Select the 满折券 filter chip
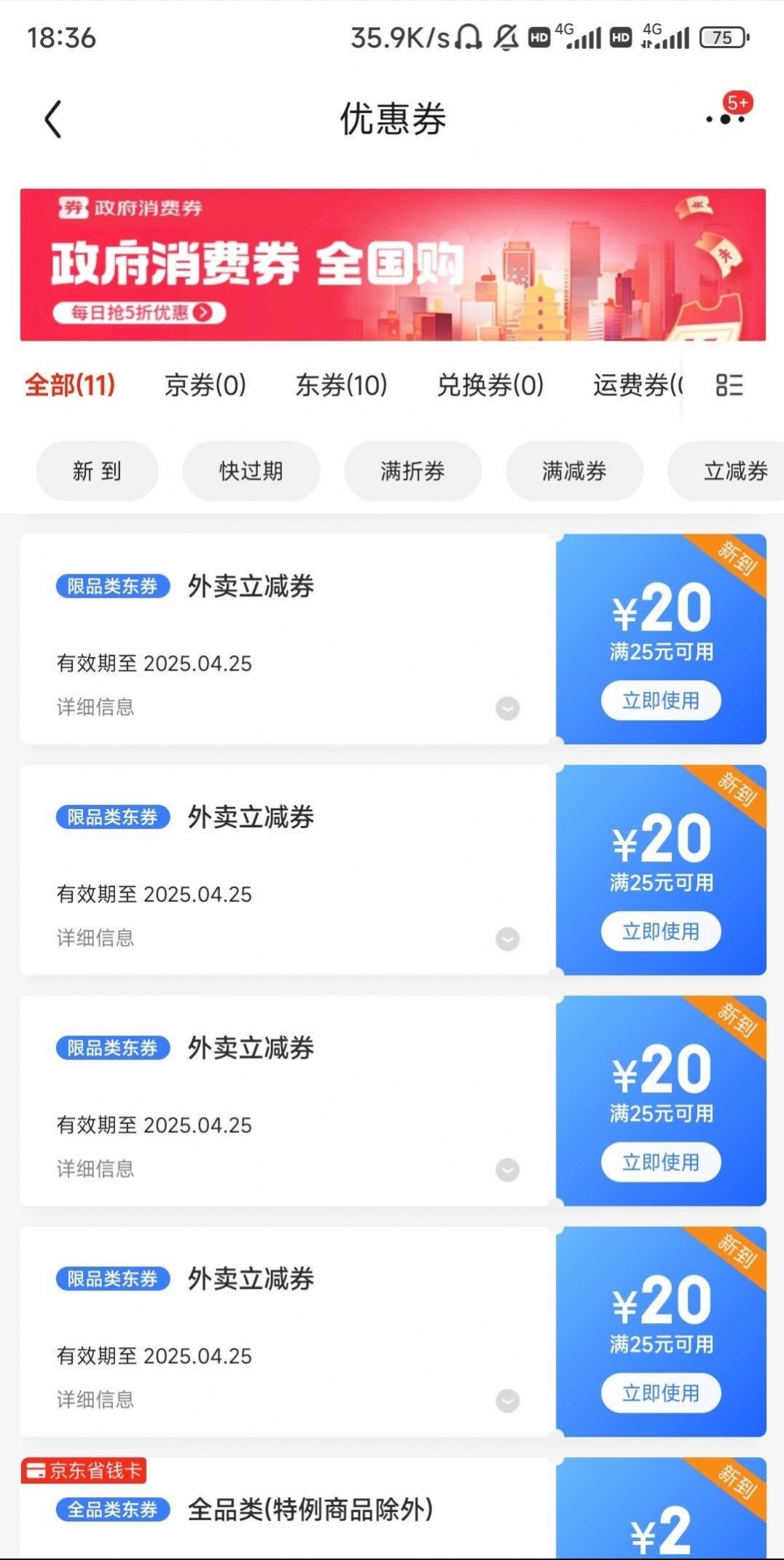 (x=412, y=471)
